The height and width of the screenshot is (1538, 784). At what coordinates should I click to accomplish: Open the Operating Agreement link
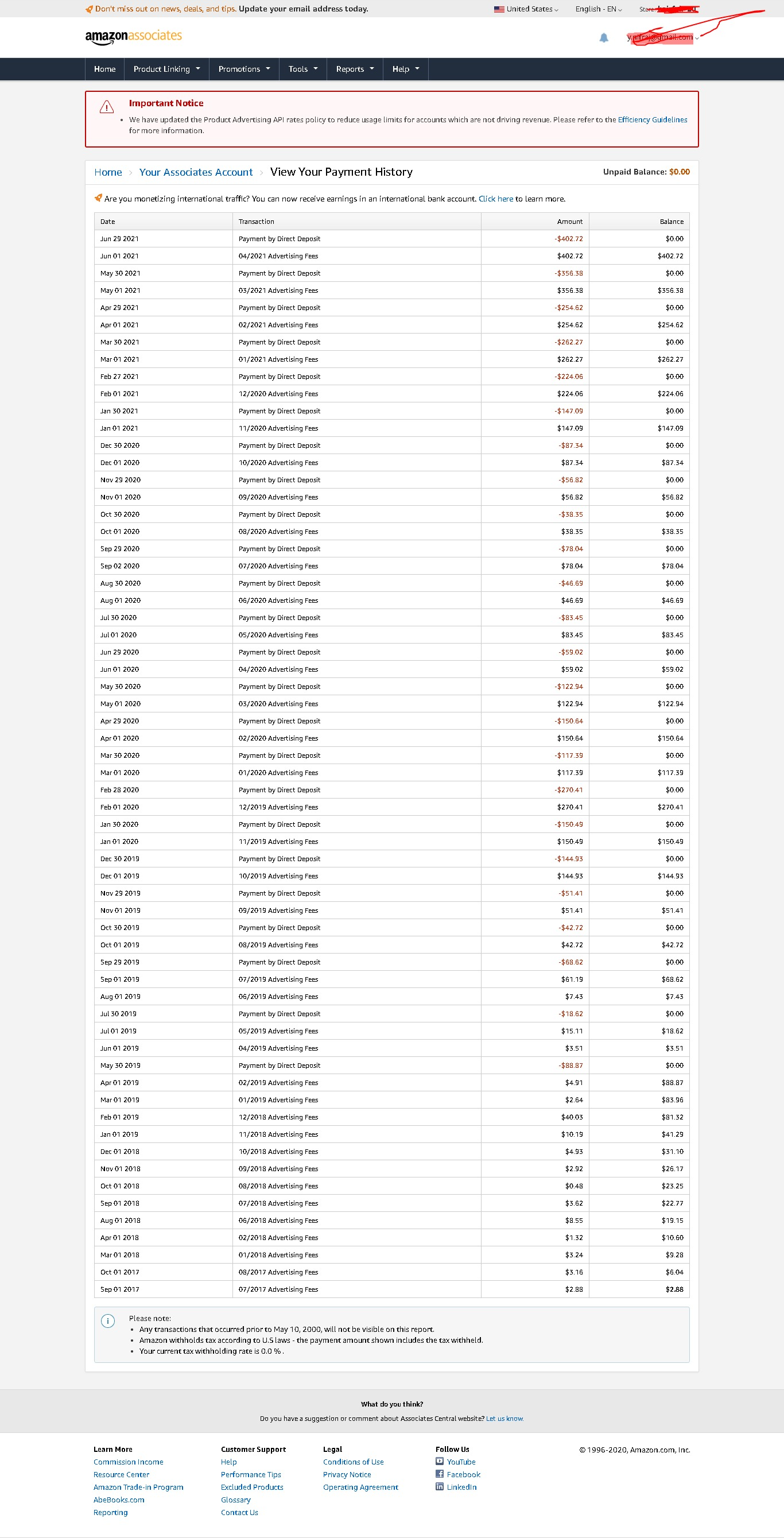point(360,1487)
